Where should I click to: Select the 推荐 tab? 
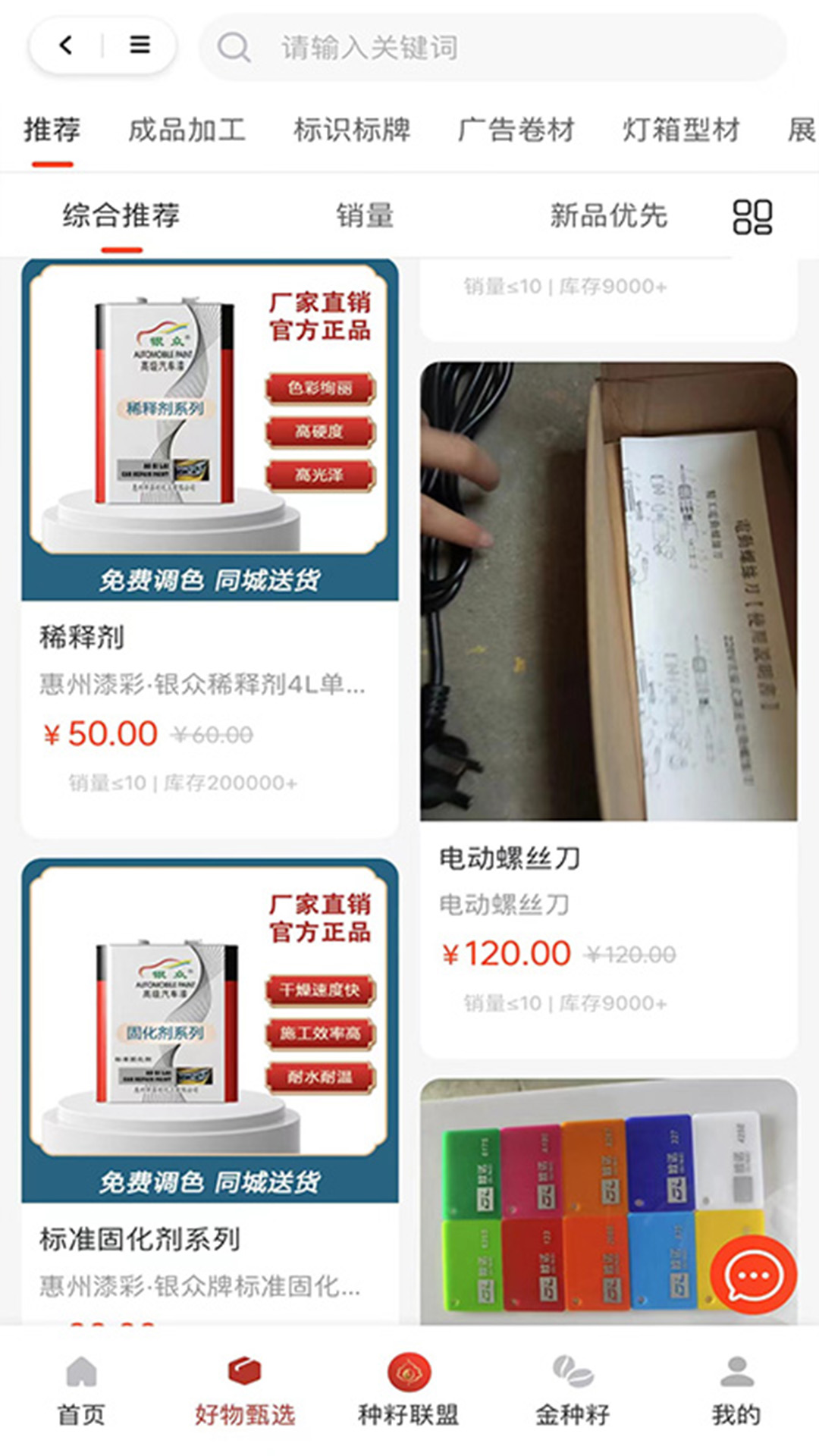52,130
